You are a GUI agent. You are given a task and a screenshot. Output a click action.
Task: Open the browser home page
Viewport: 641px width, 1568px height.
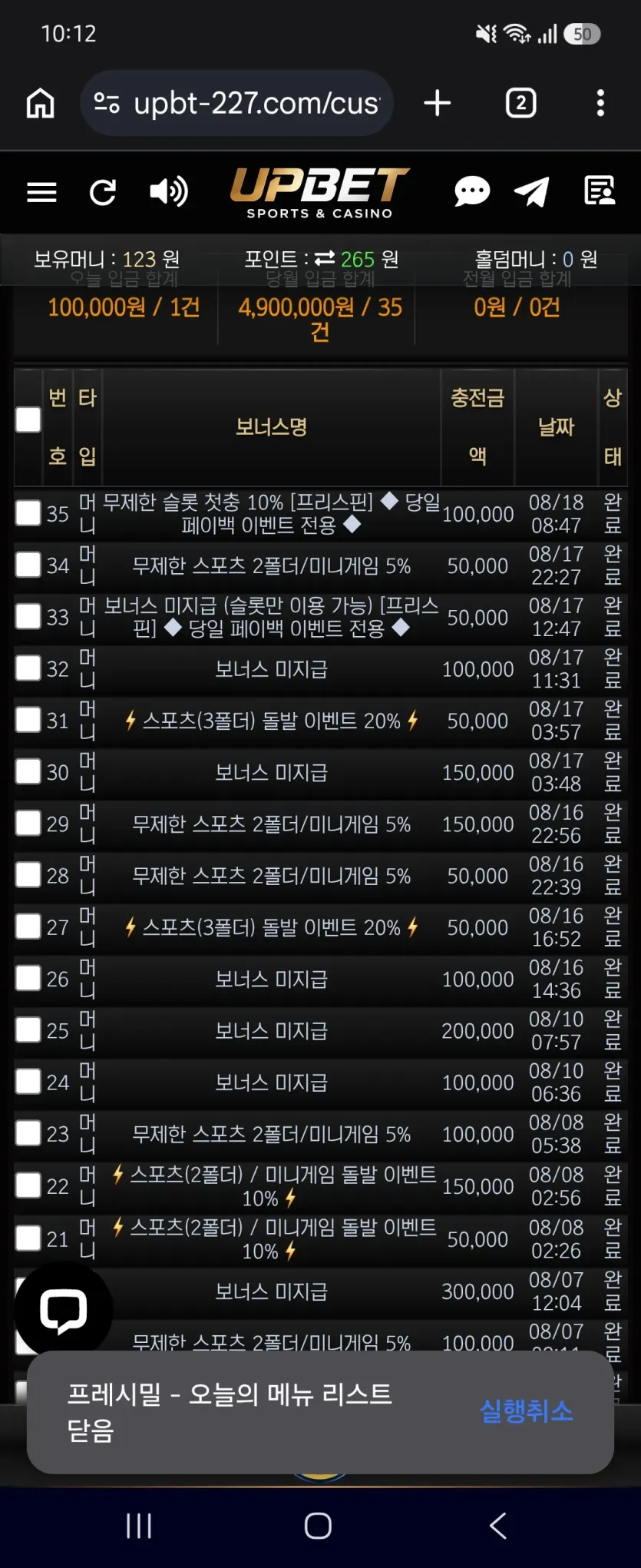pyautogui.click(x=41, y=103)
